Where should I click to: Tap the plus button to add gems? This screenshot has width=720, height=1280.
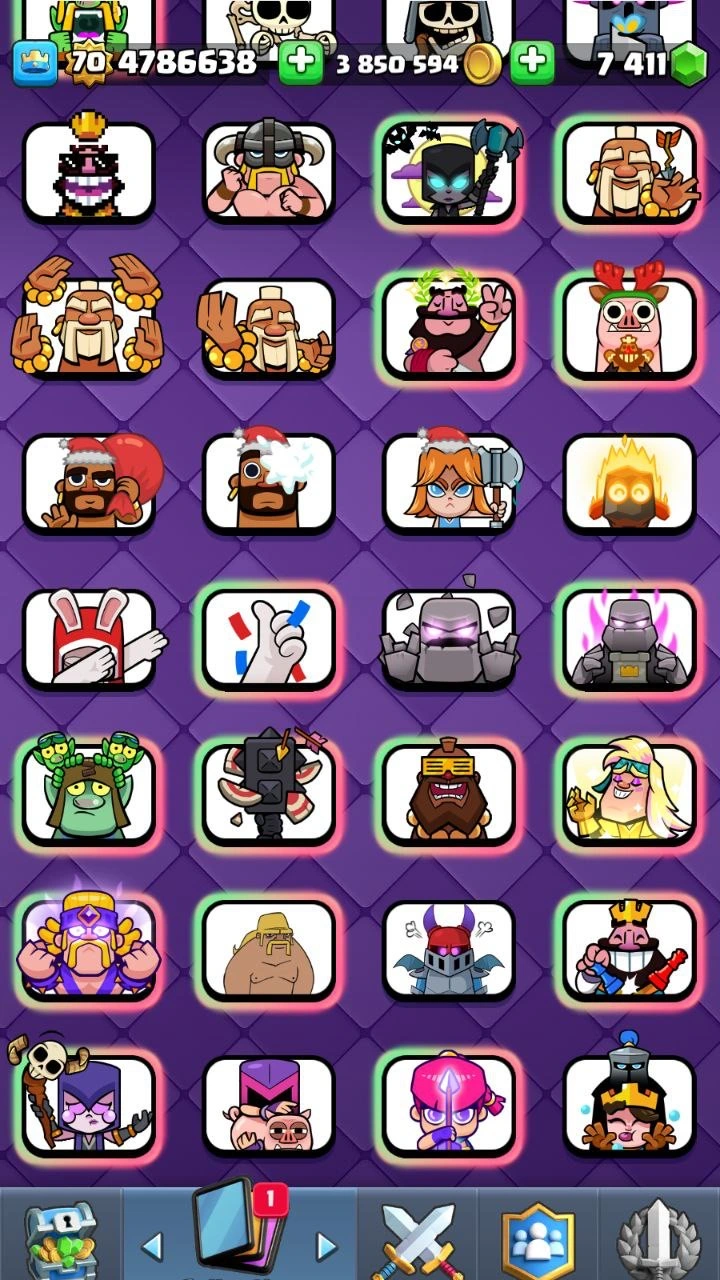tap(533, 64)
